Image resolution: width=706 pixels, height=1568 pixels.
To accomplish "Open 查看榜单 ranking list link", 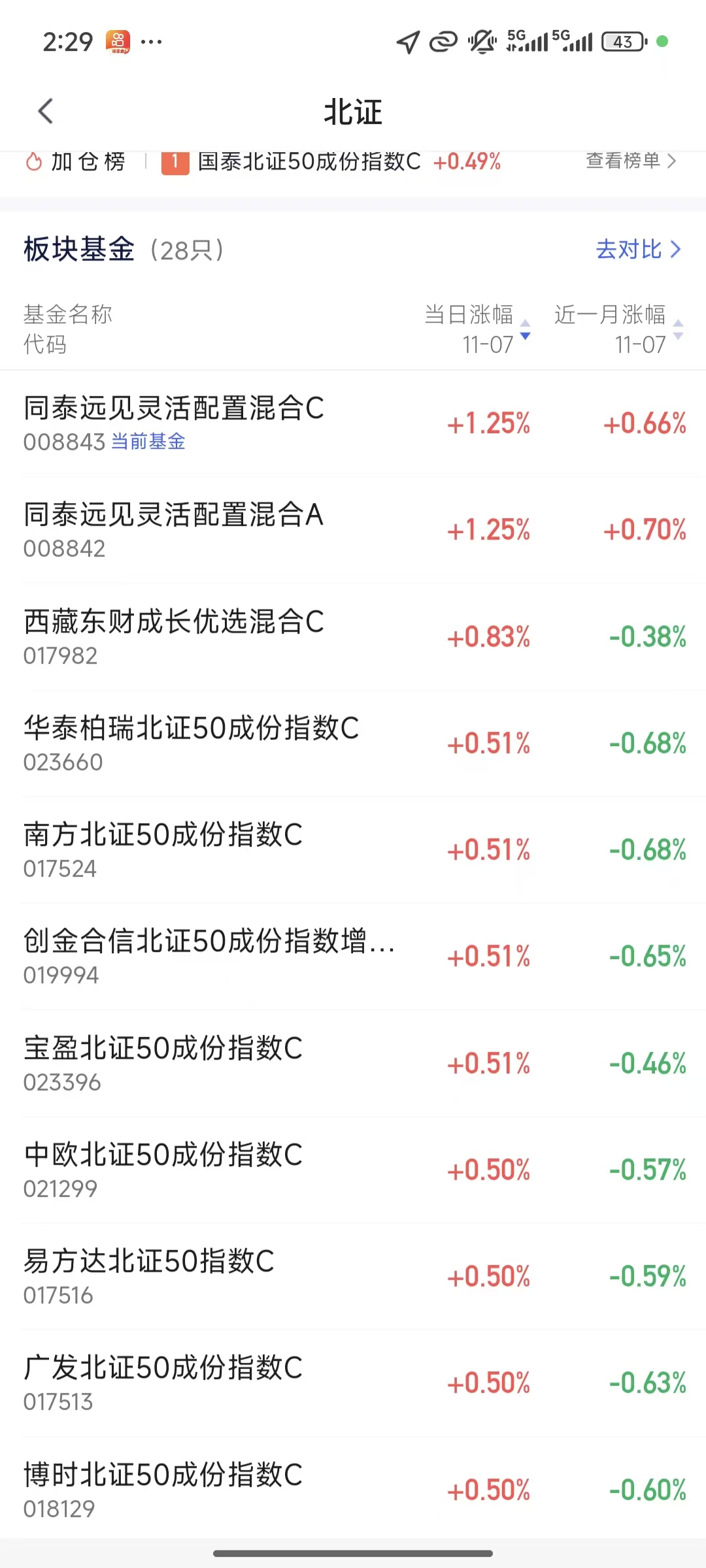I will pos(630,161).
